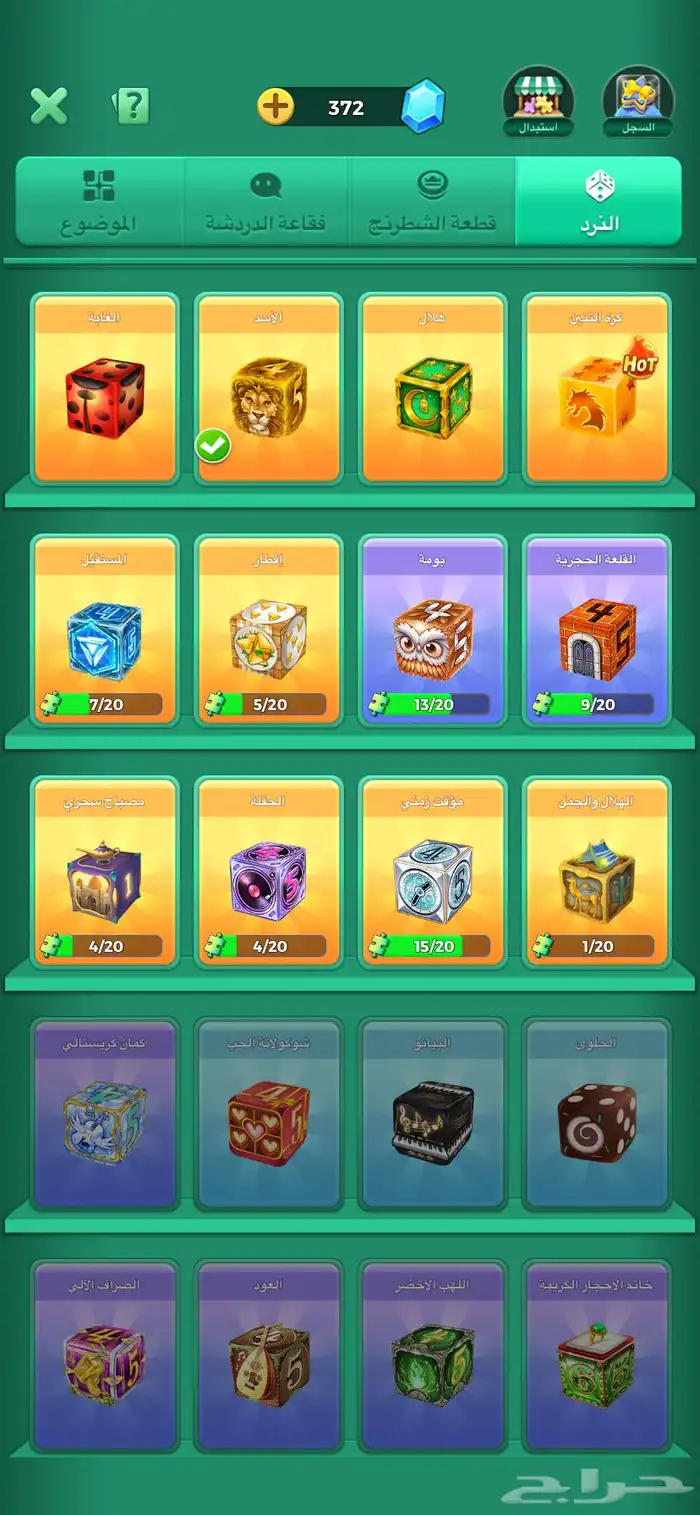700x1515 pixels.
Task: View the المستقبل dice card
Action: click(x=105, y=630)
